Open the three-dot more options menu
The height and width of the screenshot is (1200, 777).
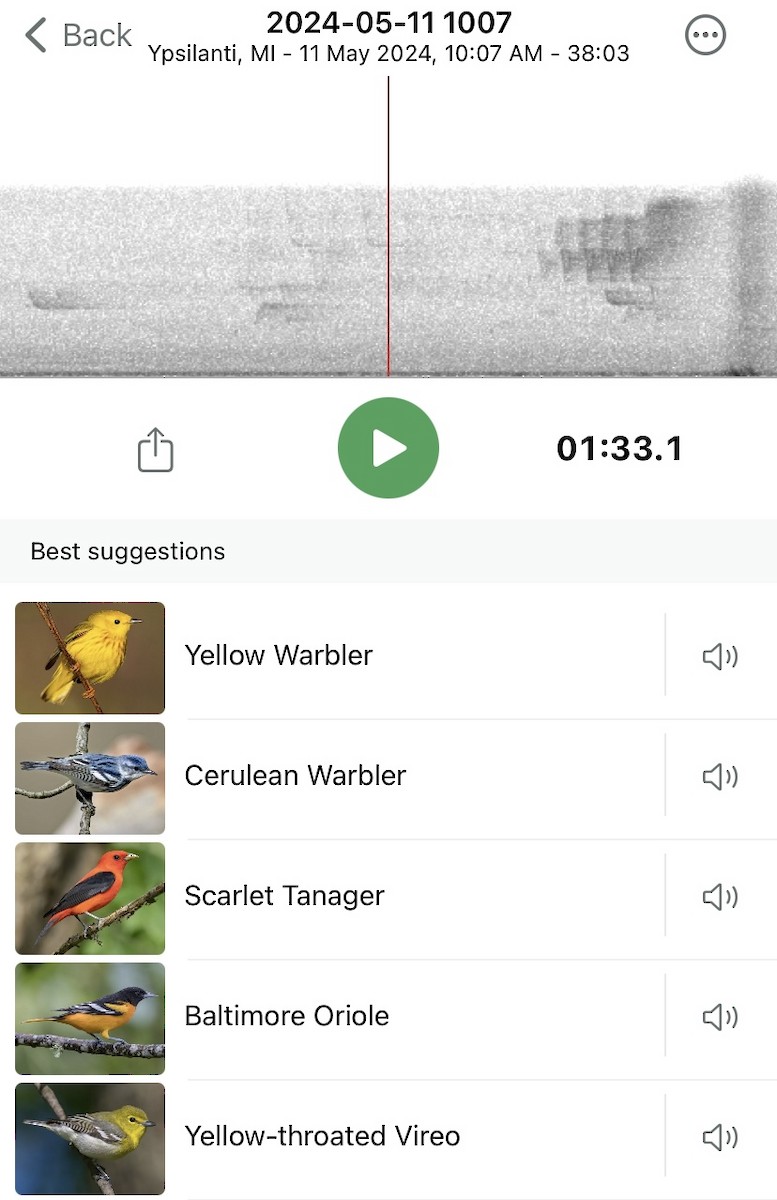[705, 35]
